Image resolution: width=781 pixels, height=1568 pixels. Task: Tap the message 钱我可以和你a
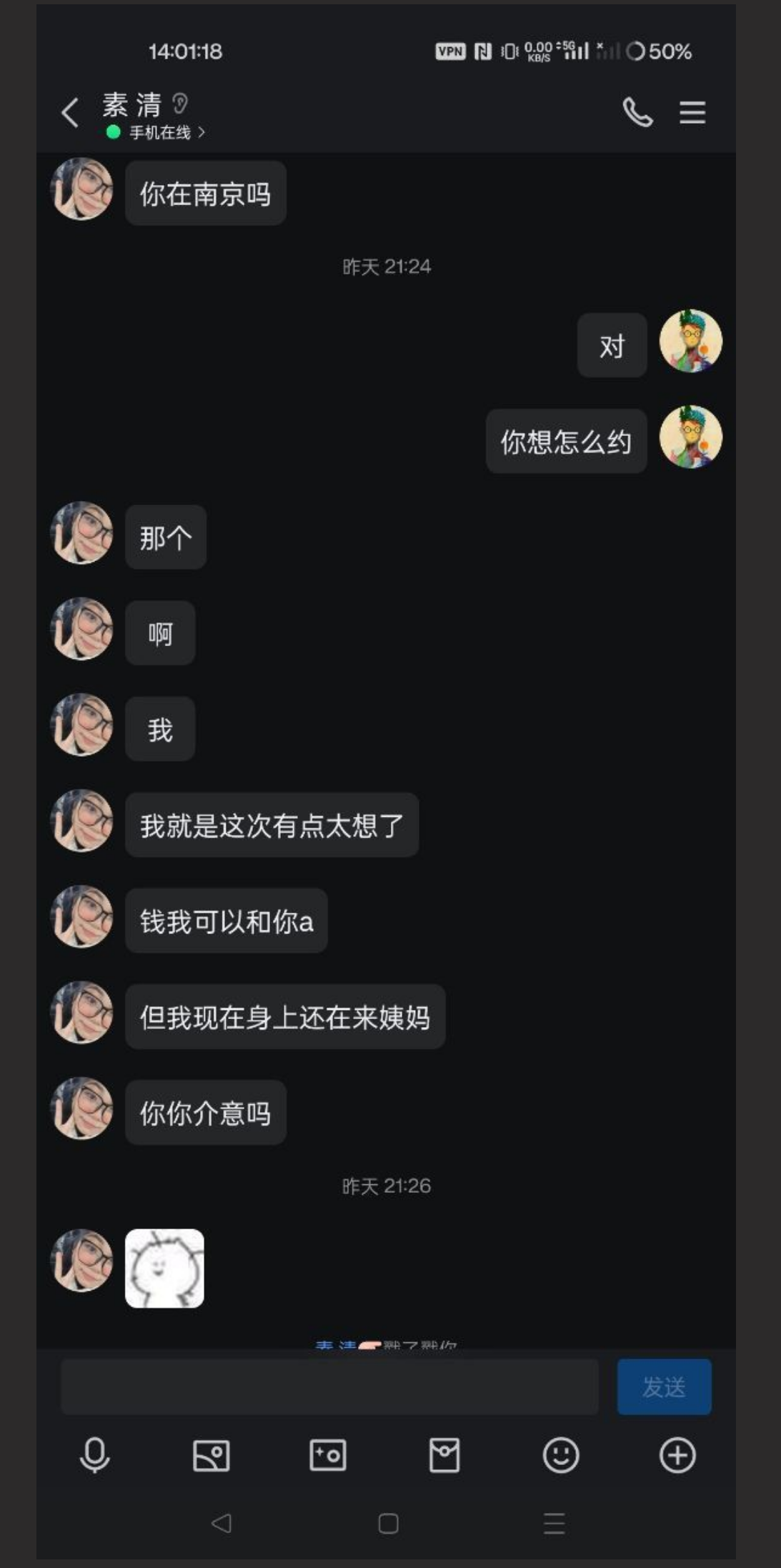227,922
